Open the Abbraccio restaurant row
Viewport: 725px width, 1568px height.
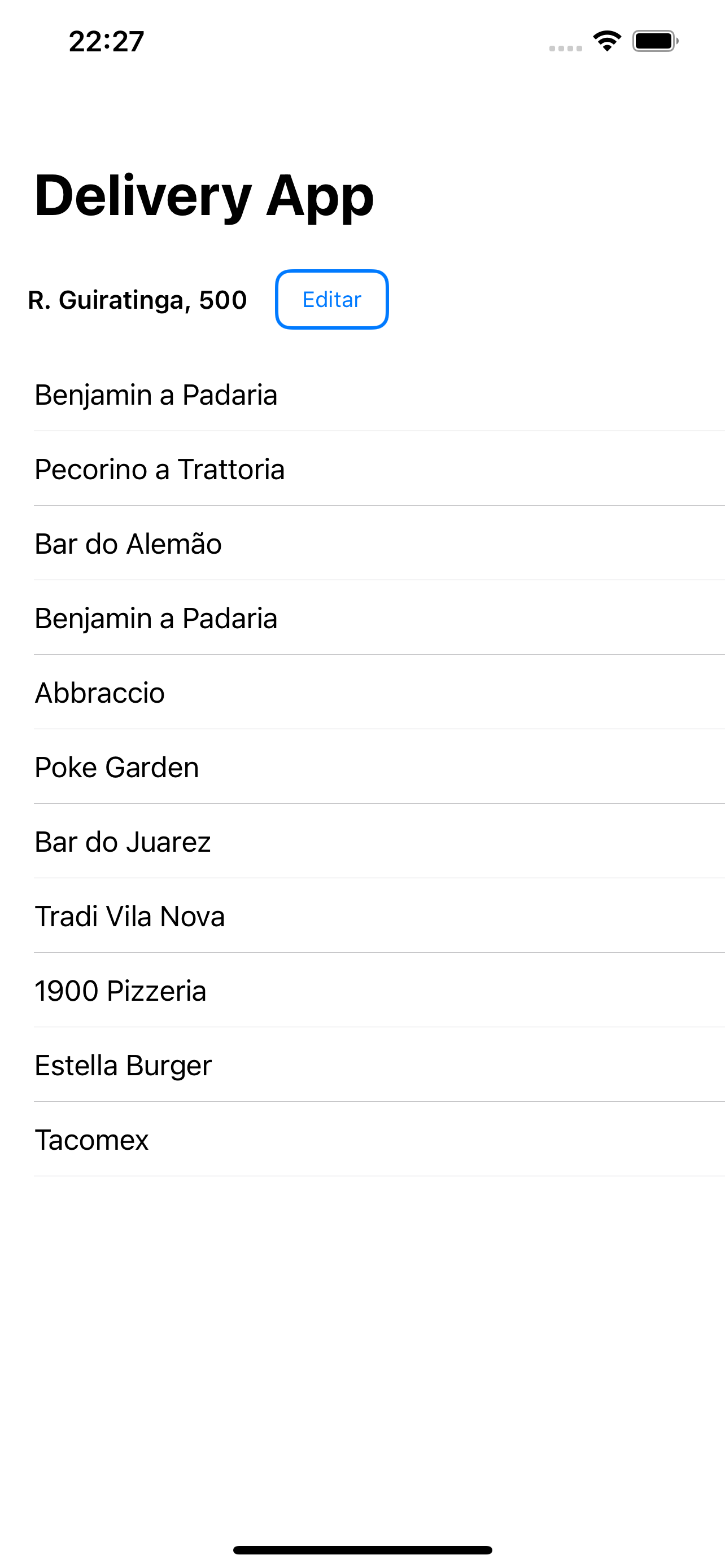click(100, 693)
